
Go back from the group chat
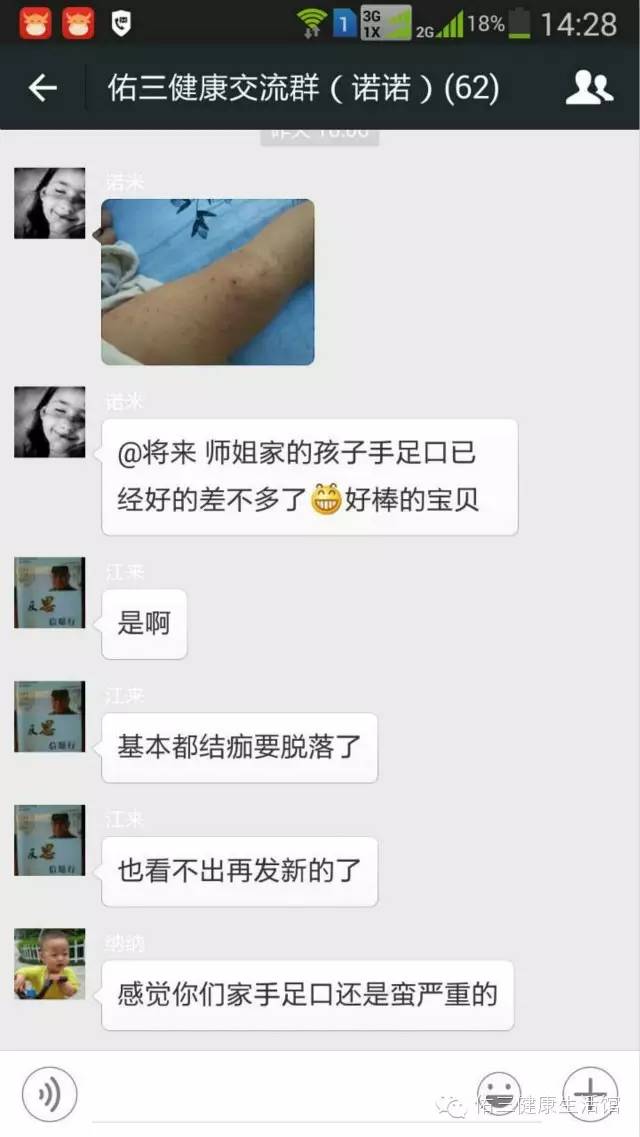(42, 89)
